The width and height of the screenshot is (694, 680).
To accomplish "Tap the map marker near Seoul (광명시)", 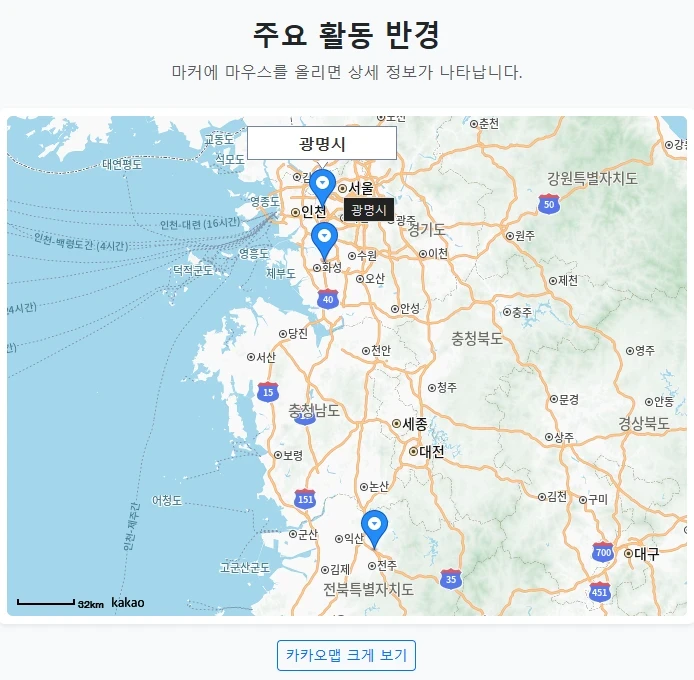I will (x=322, y=186).
